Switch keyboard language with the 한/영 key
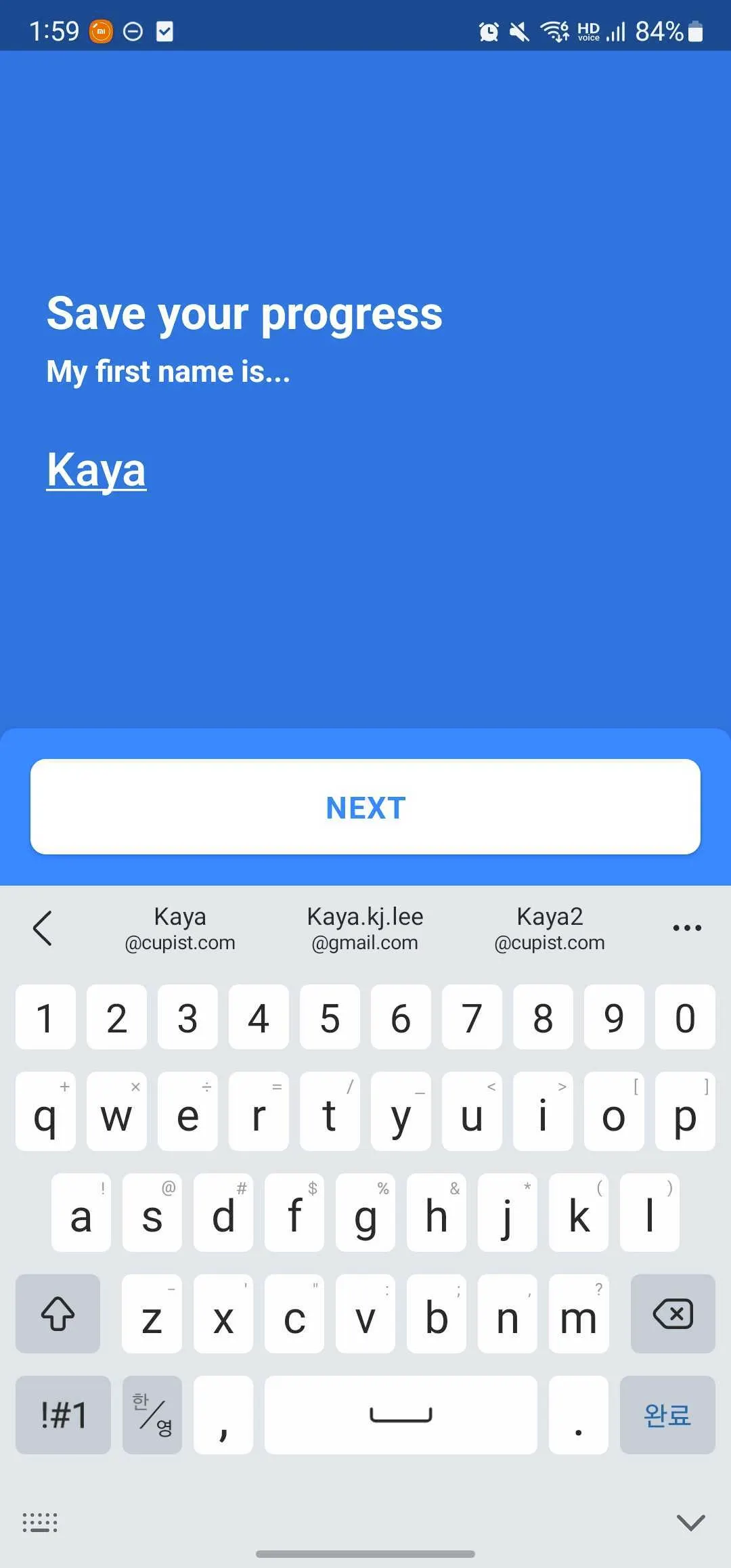This screenshot has width=731, height=1568. (x=152, y=1415)
